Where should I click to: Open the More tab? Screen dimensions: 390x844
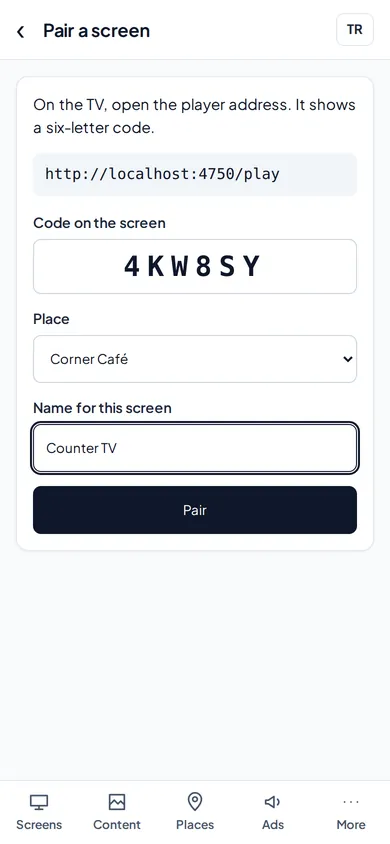point(351,812)
